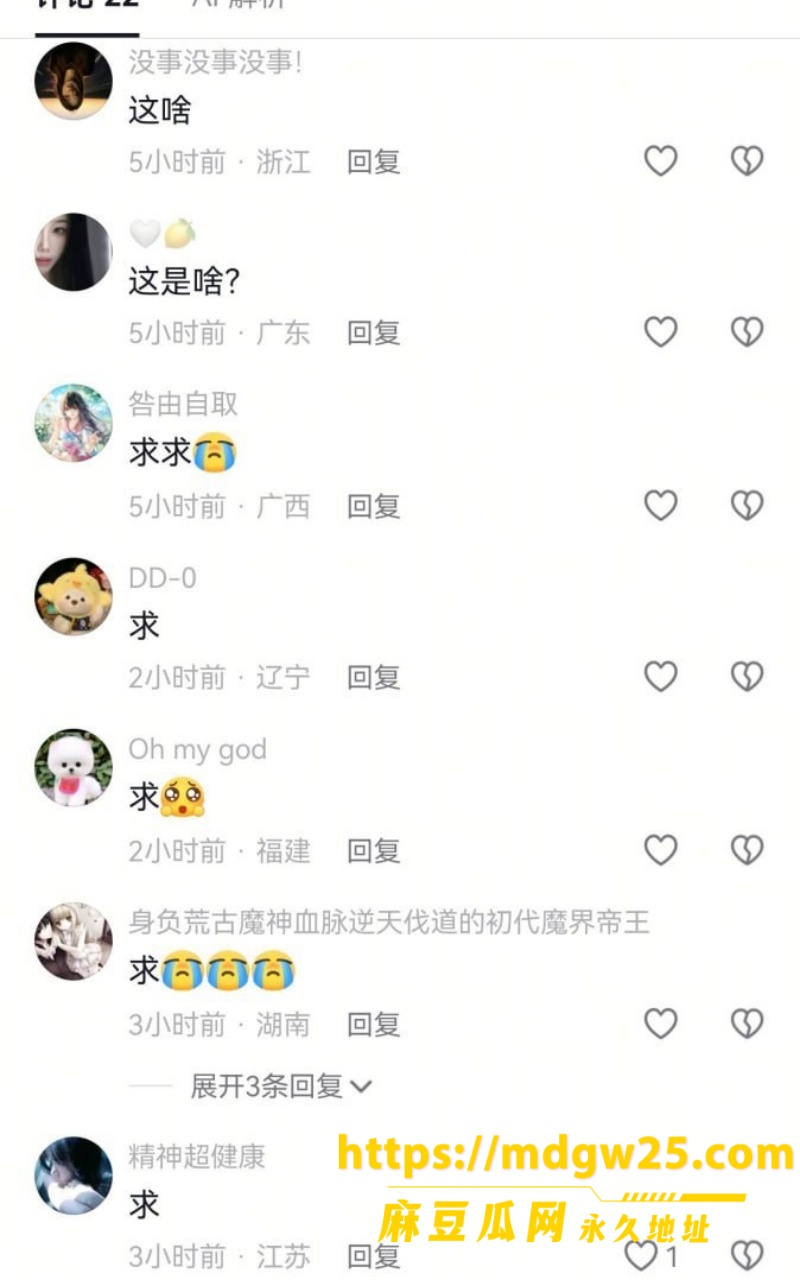Screen dimensions: 800x1280
Task: Open the avatar of Oh my god
Action: (74, 768)
